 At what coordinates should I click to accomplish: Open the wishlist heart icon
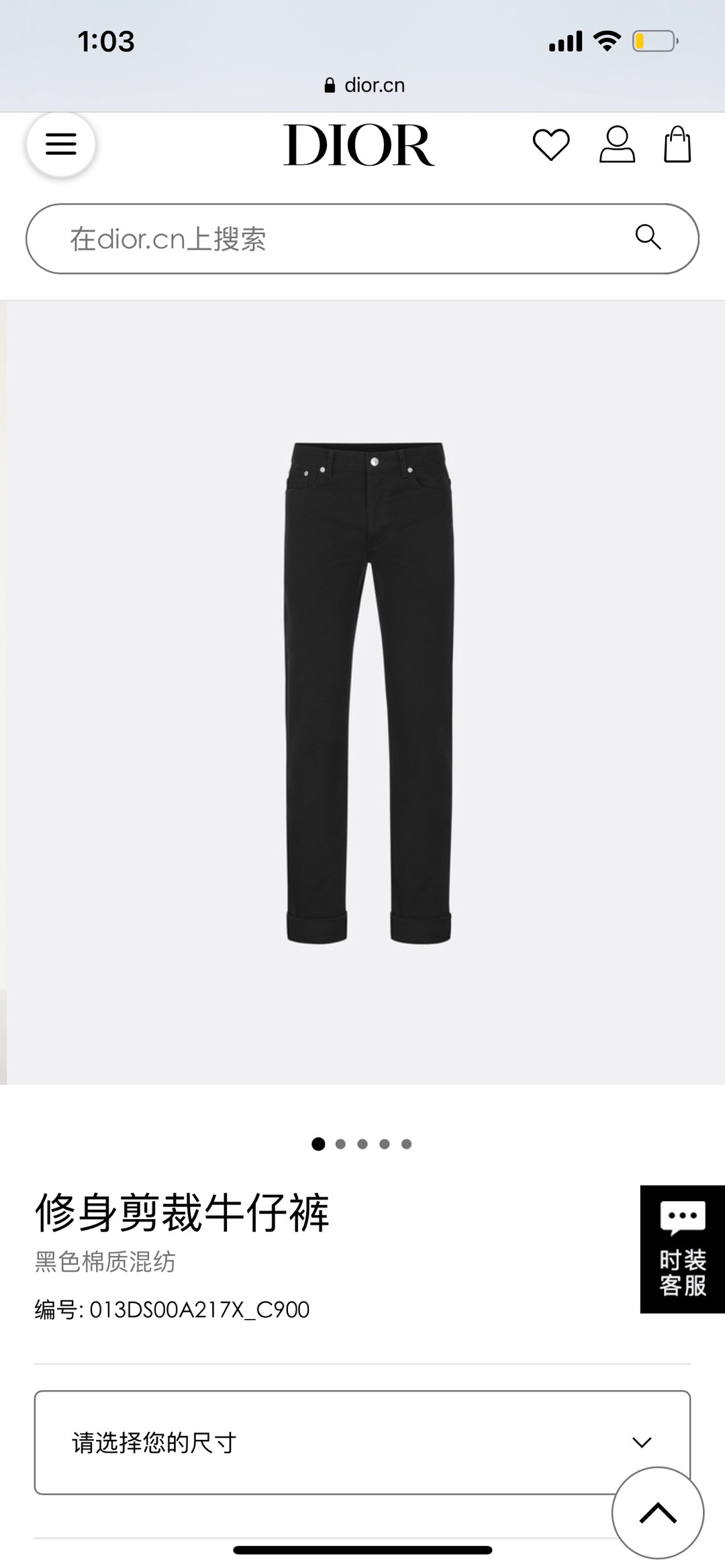coord(551,145)
